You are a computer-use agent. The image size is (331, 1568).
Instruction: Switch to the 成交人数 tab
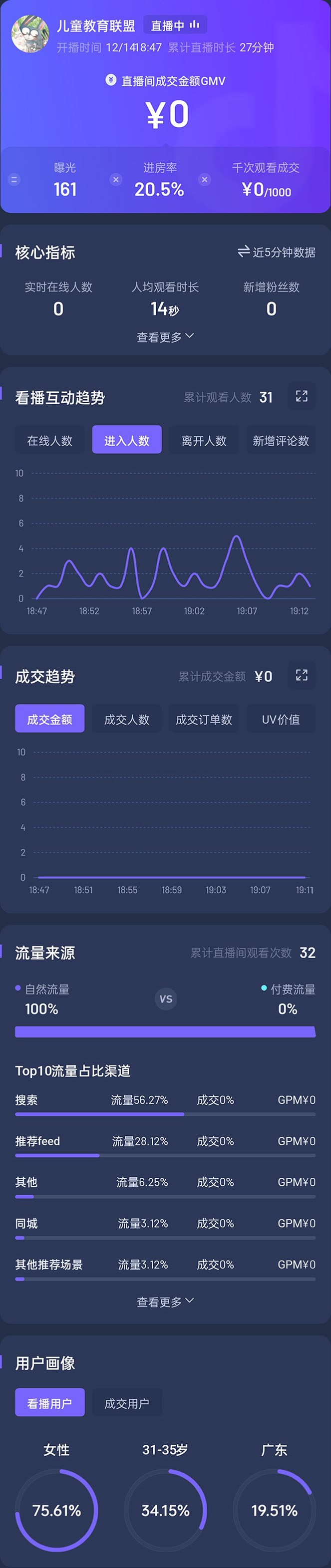tap(127, 719)
